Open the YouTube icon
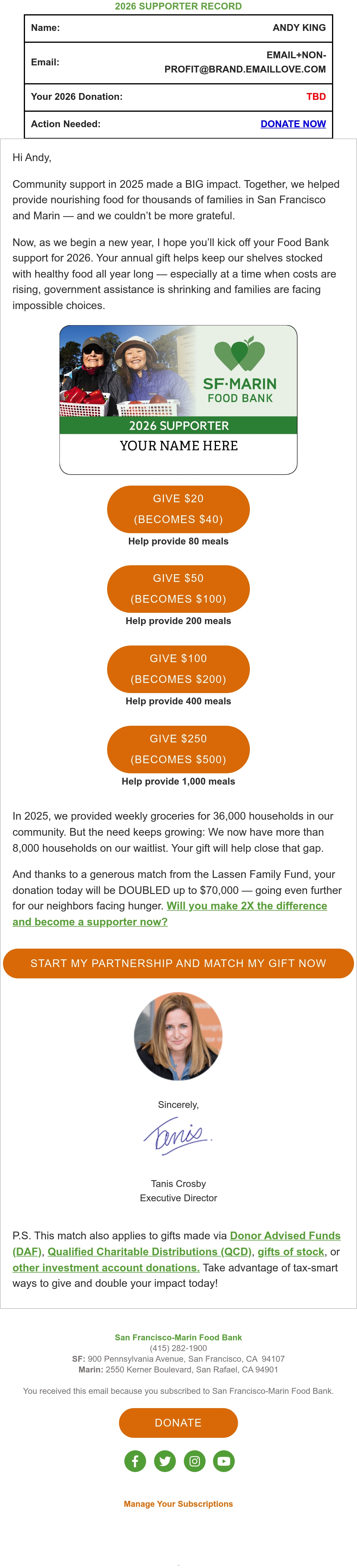The height and width of the screenshot is (1568, 357). point(224,1461)
